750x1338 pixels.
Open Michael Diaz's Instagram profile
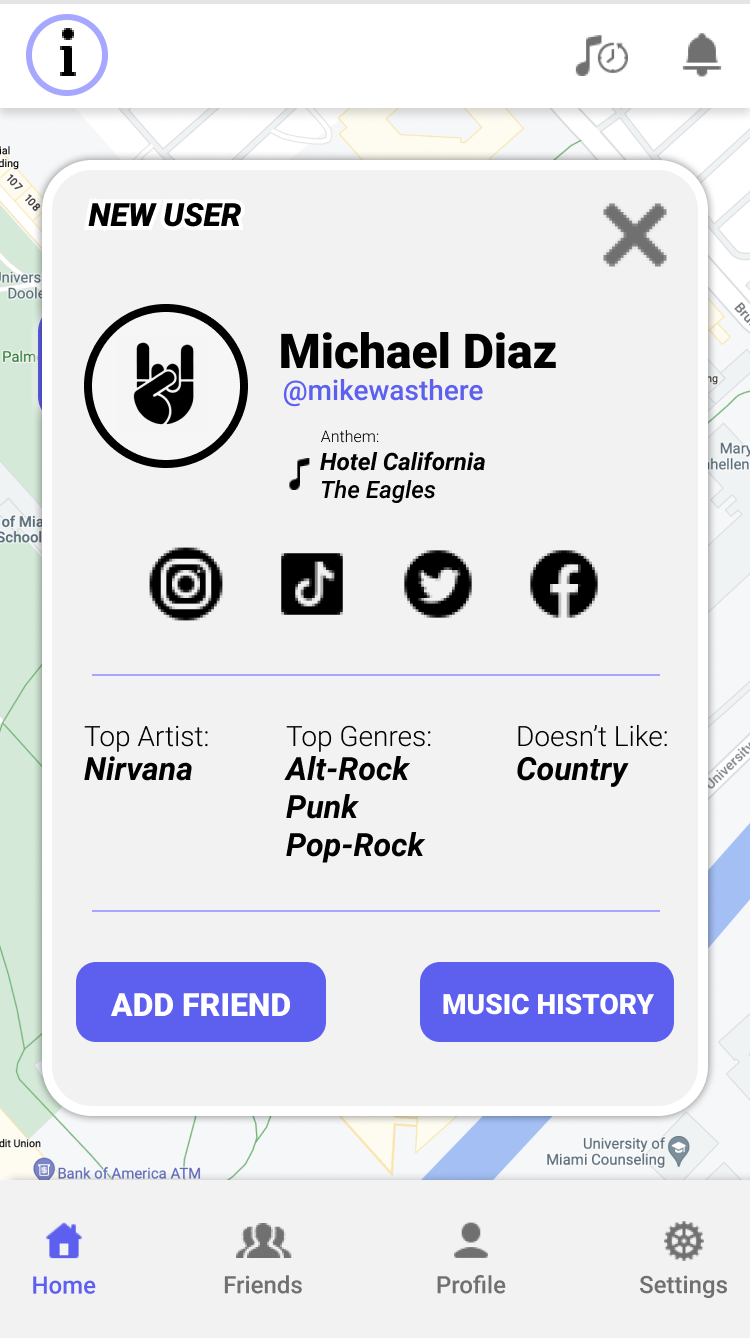[x=186, y=584]
